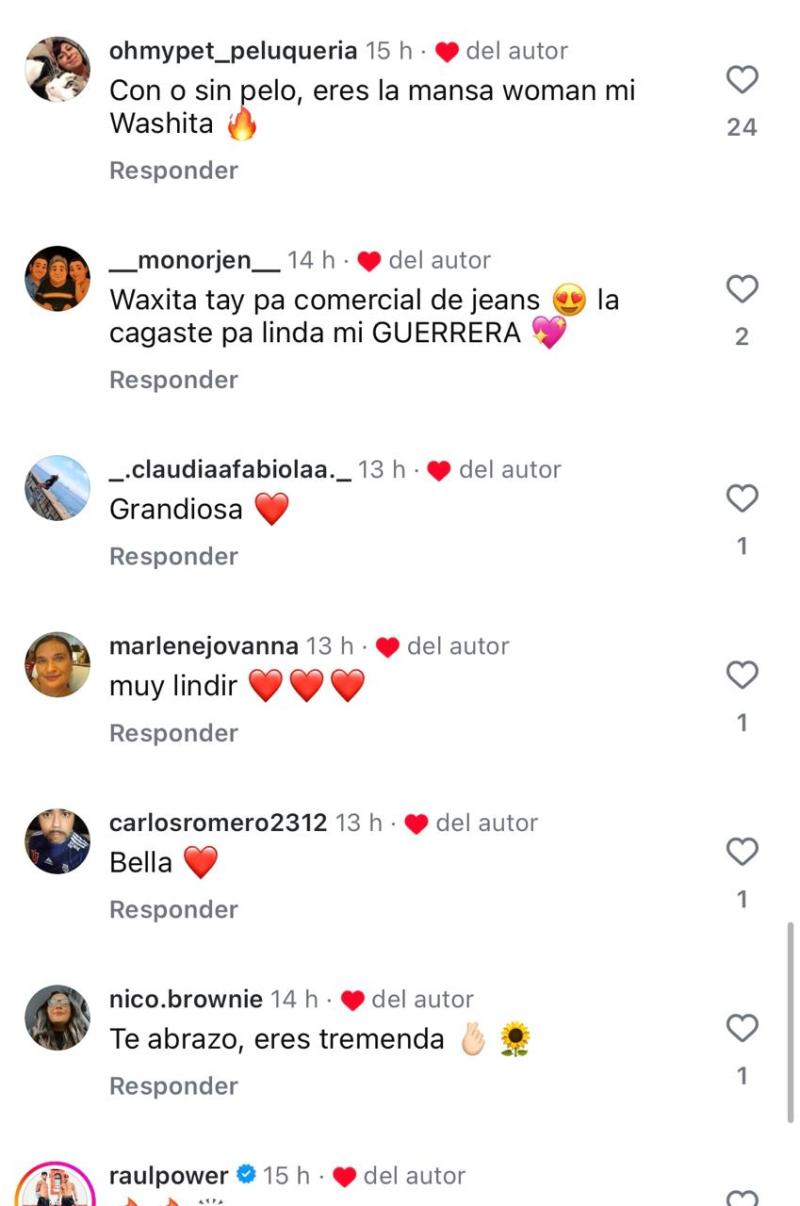Like marlenejovanna's comment with the heart icon
Screen dimensions: 800x1206
coord(741,675)
